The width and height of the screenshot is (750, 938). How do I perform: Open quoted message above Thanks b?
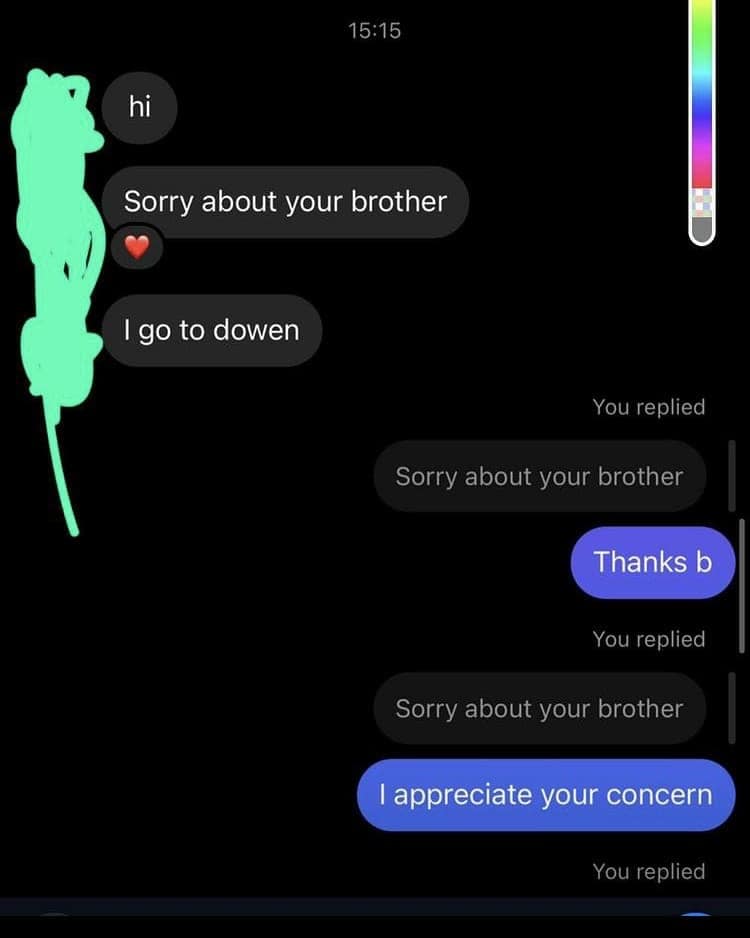tap(539, 477)
